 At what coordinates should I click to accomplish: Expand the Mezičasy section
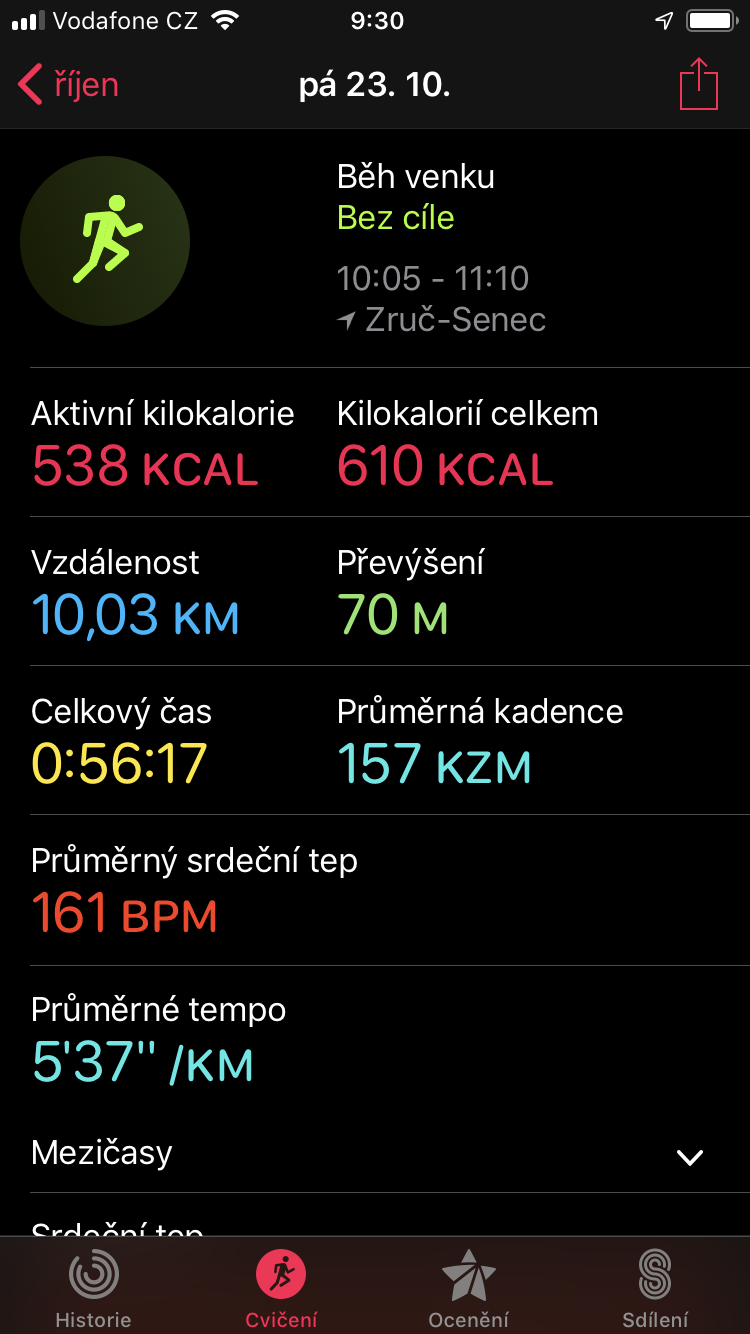(x=689, y=1157)
